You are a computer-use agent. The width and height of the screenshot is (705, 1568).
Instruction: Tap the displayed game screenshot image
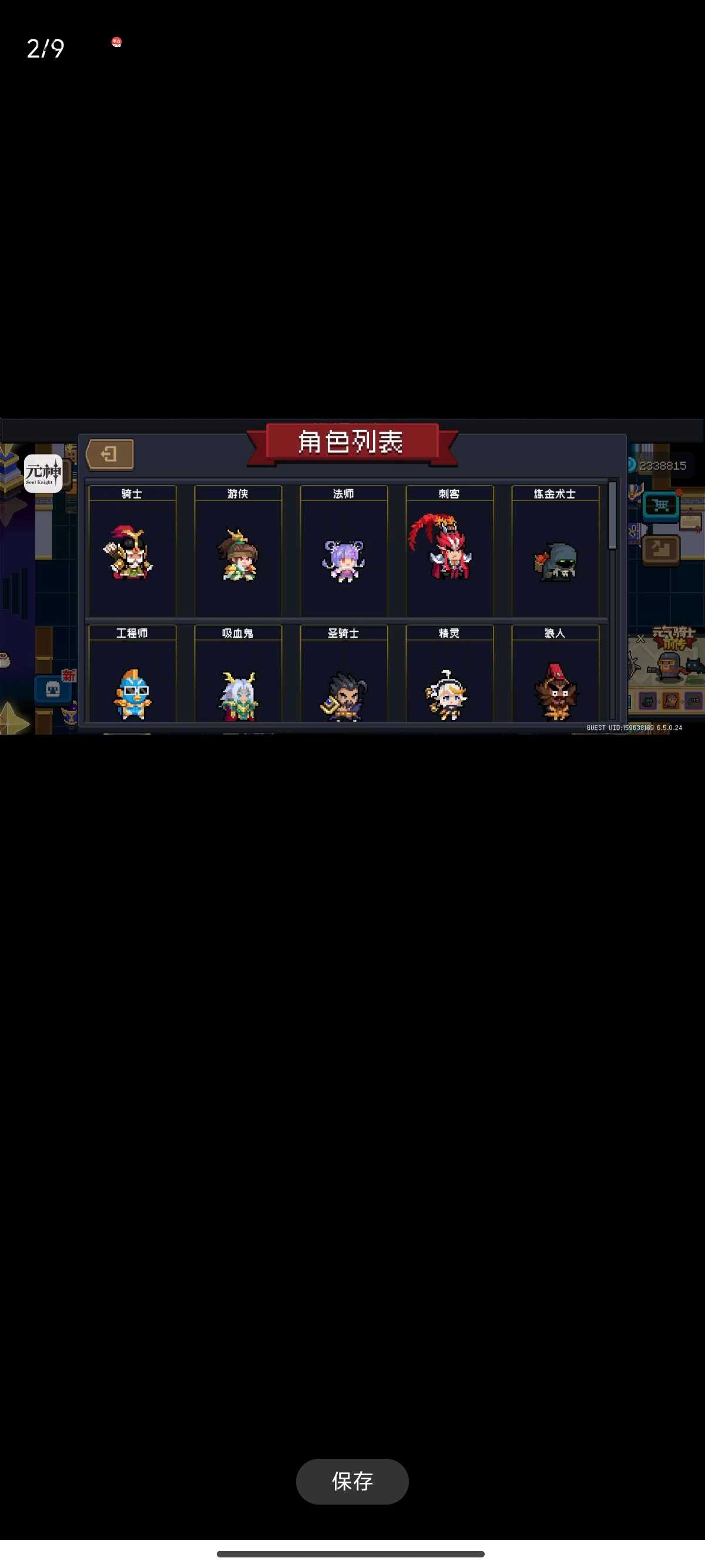click(352, 576)
